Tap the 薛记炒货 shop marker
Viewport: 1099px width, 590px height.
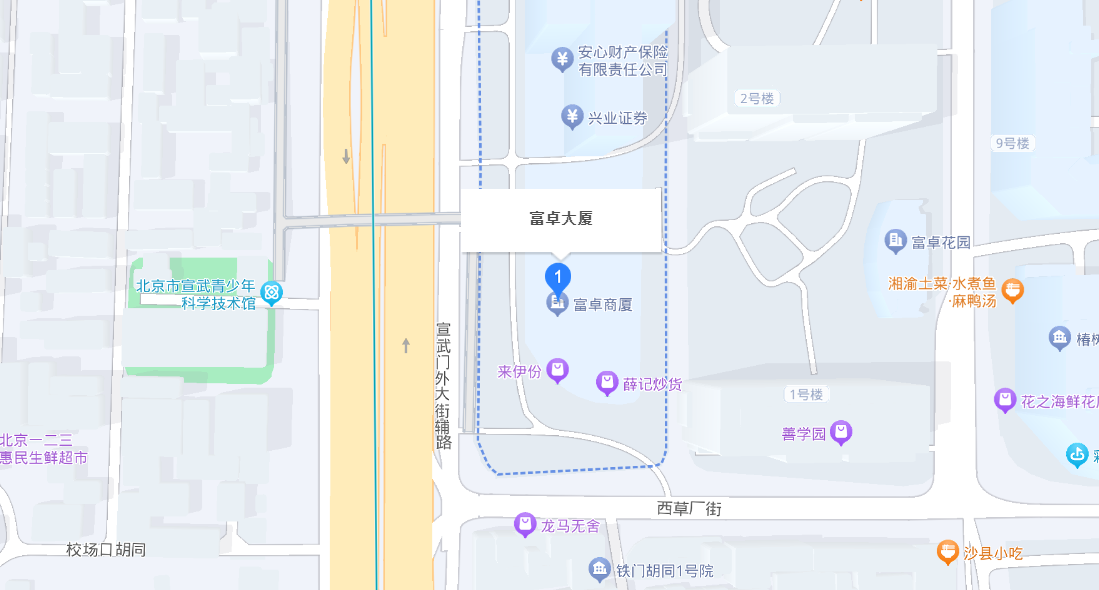607,383
